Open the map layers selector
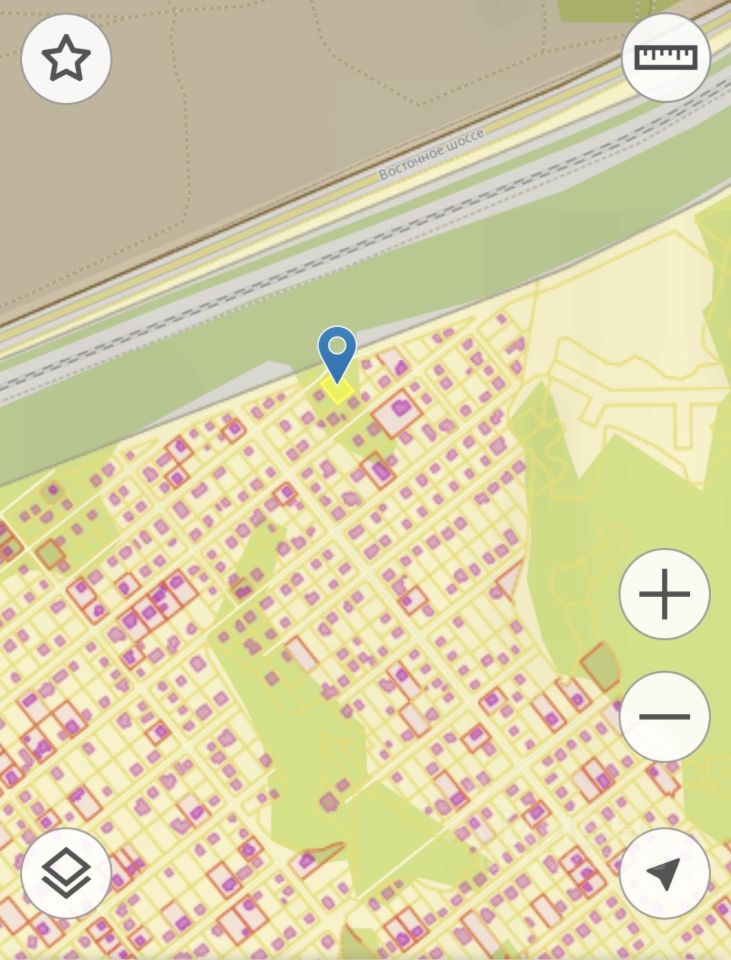Viewport: 731px width, 960px height. (x=66, y=873)
